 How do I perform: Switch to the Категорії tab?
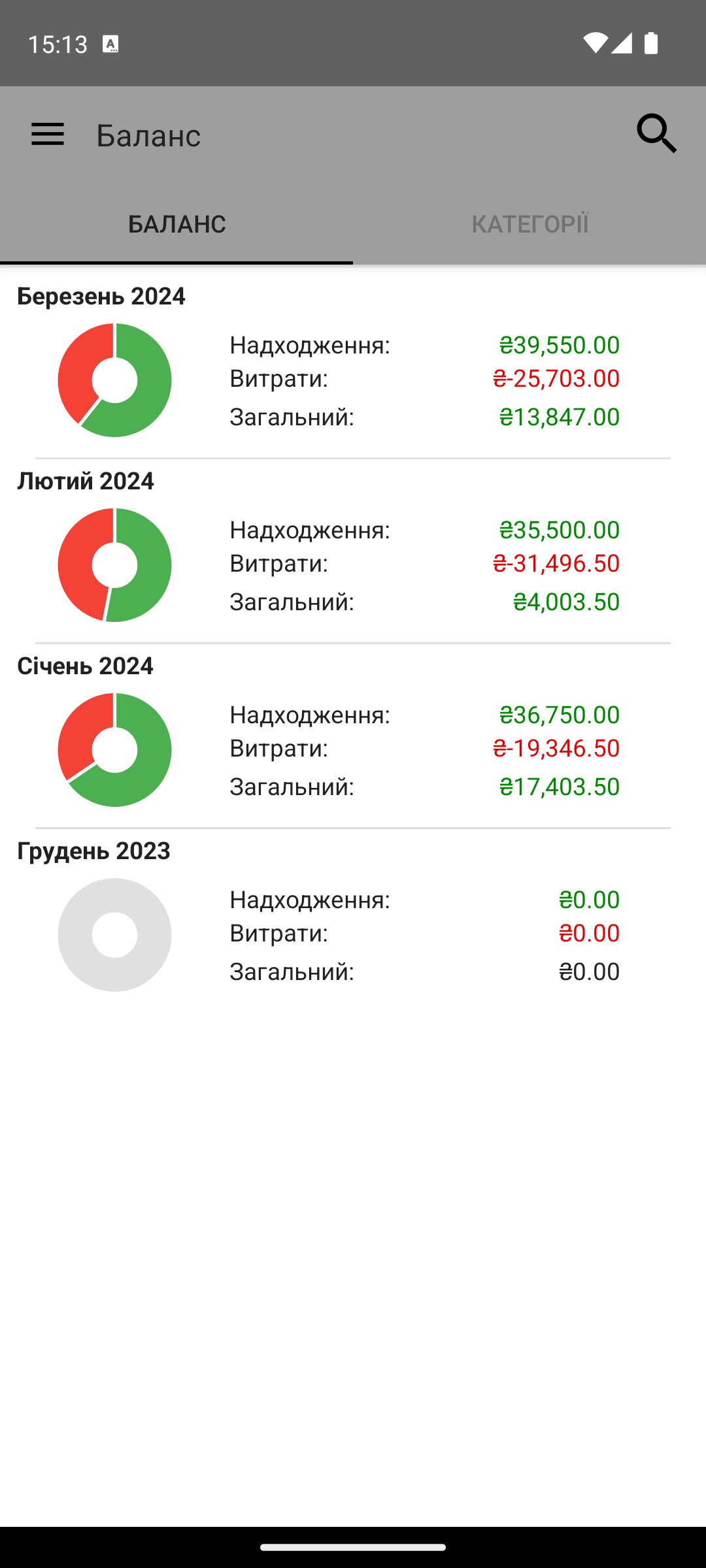529,224
